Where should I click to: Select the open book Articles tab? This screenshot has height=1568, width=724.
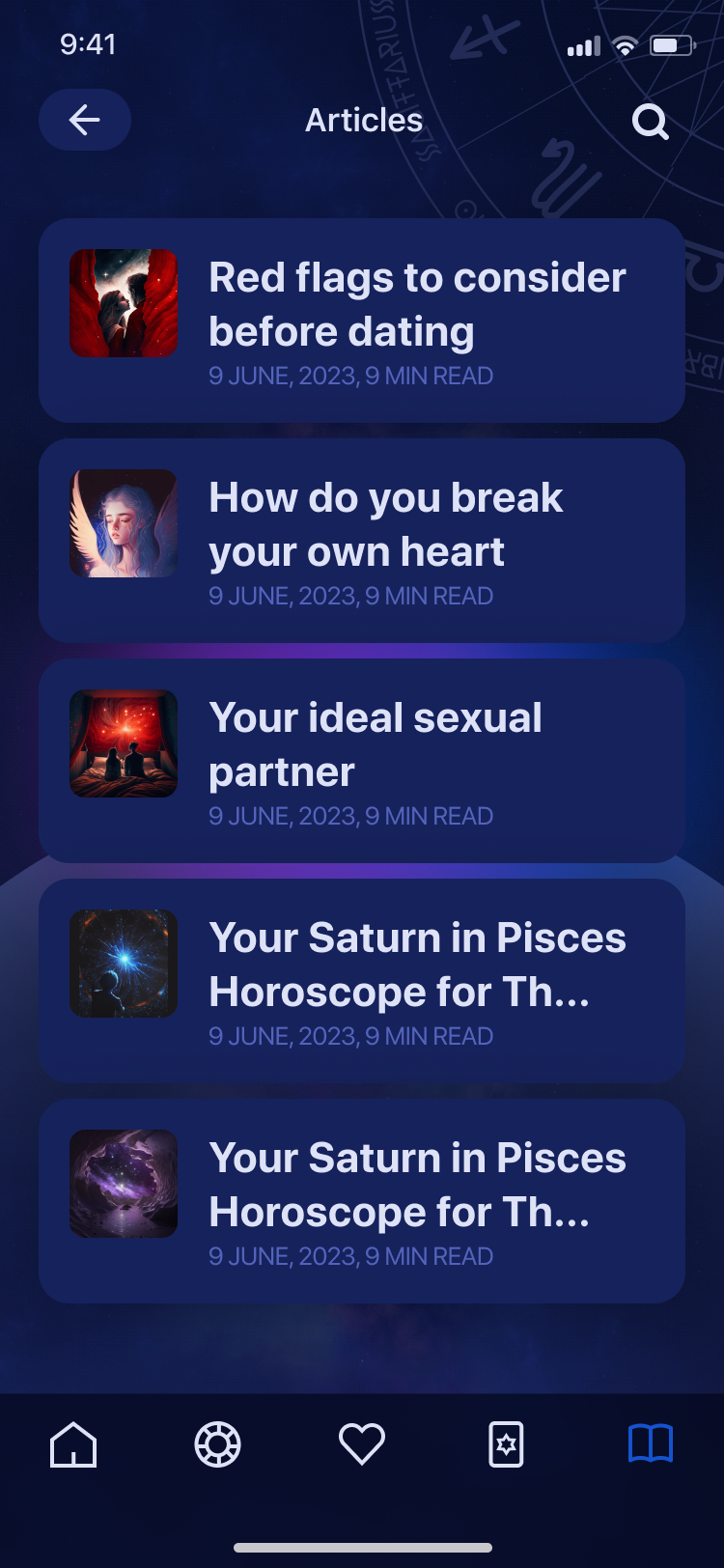point(651,1444)
